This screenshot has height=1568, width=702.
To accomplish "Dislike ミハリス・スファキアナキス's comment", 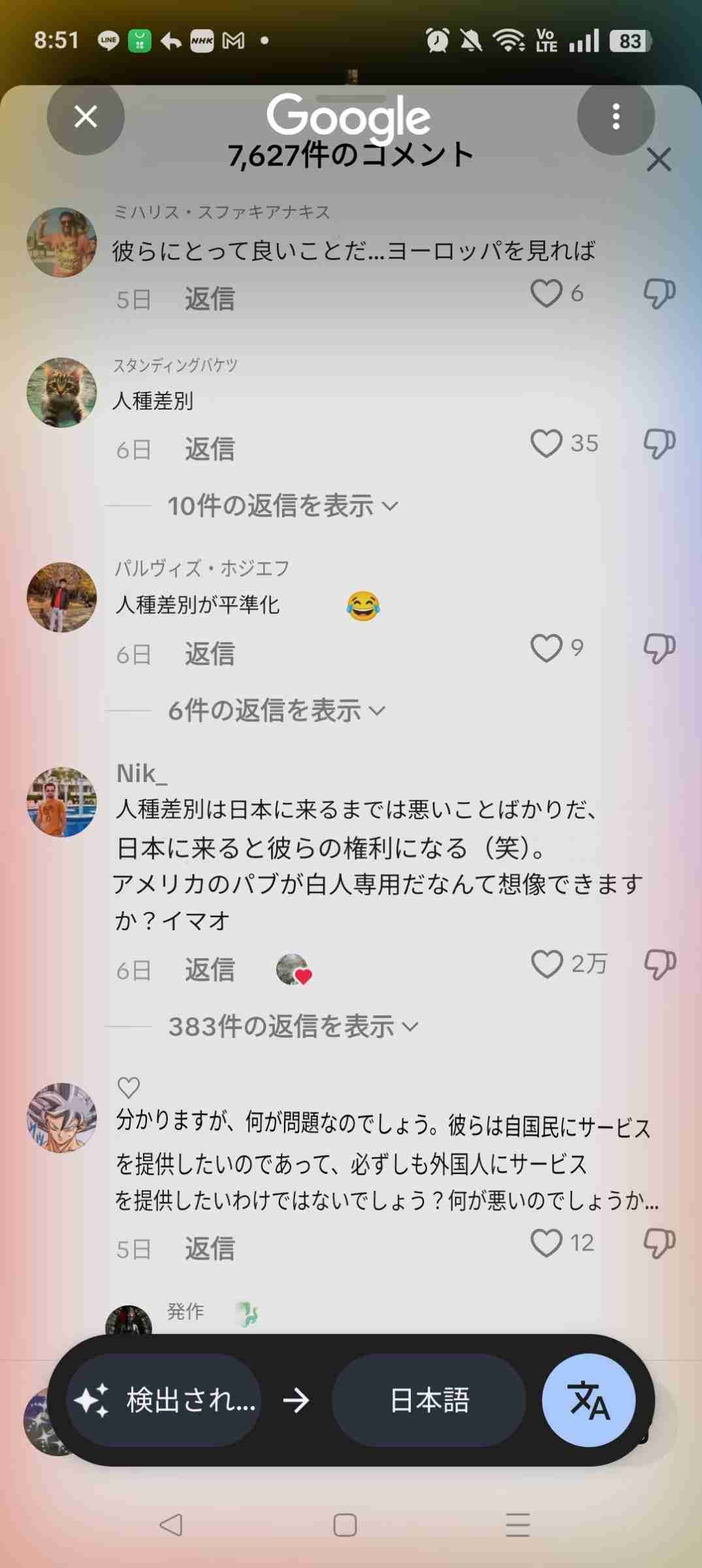I will click(659, 293).
